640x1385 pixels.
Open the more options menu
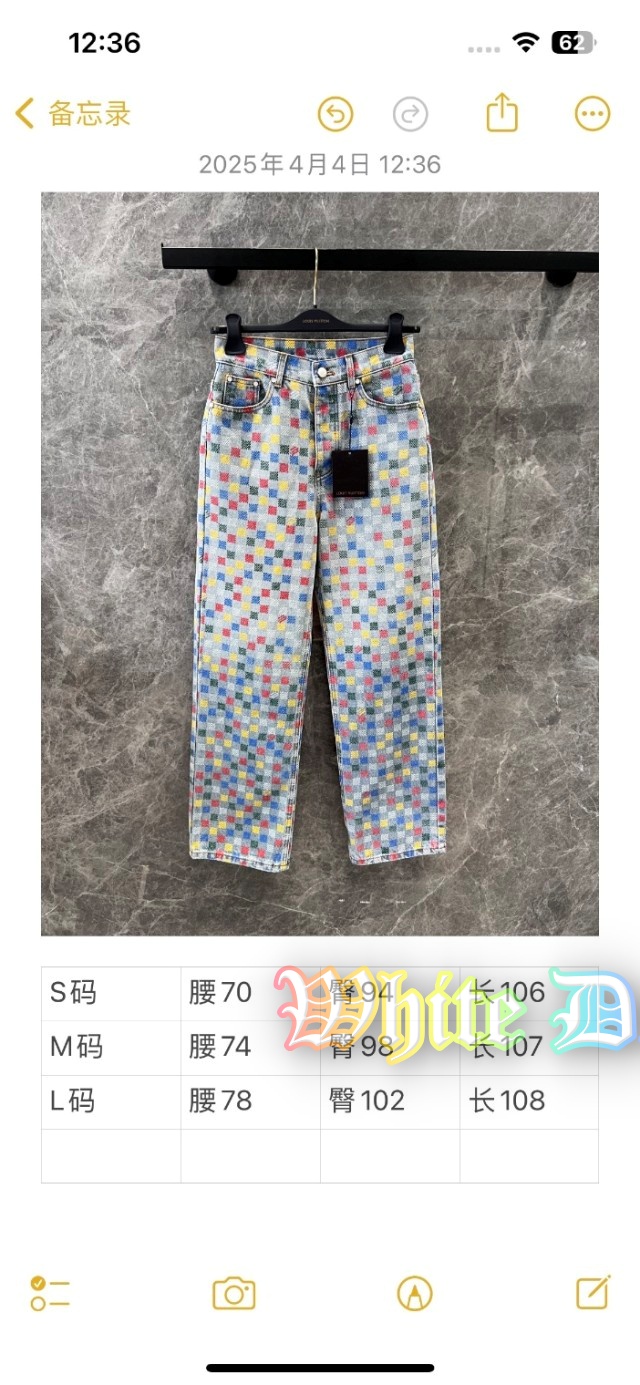592,114
